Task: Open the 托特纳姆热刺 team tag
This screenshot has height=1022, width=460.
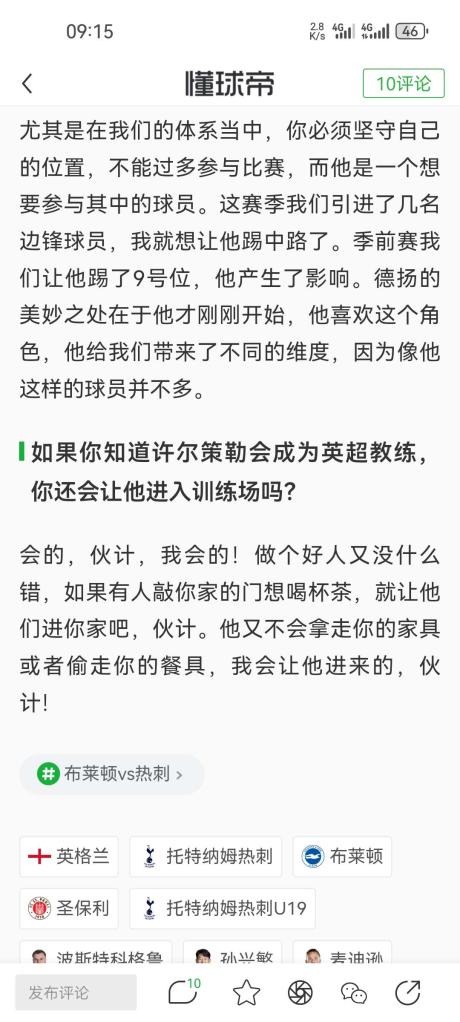Action: coord(205,856)
